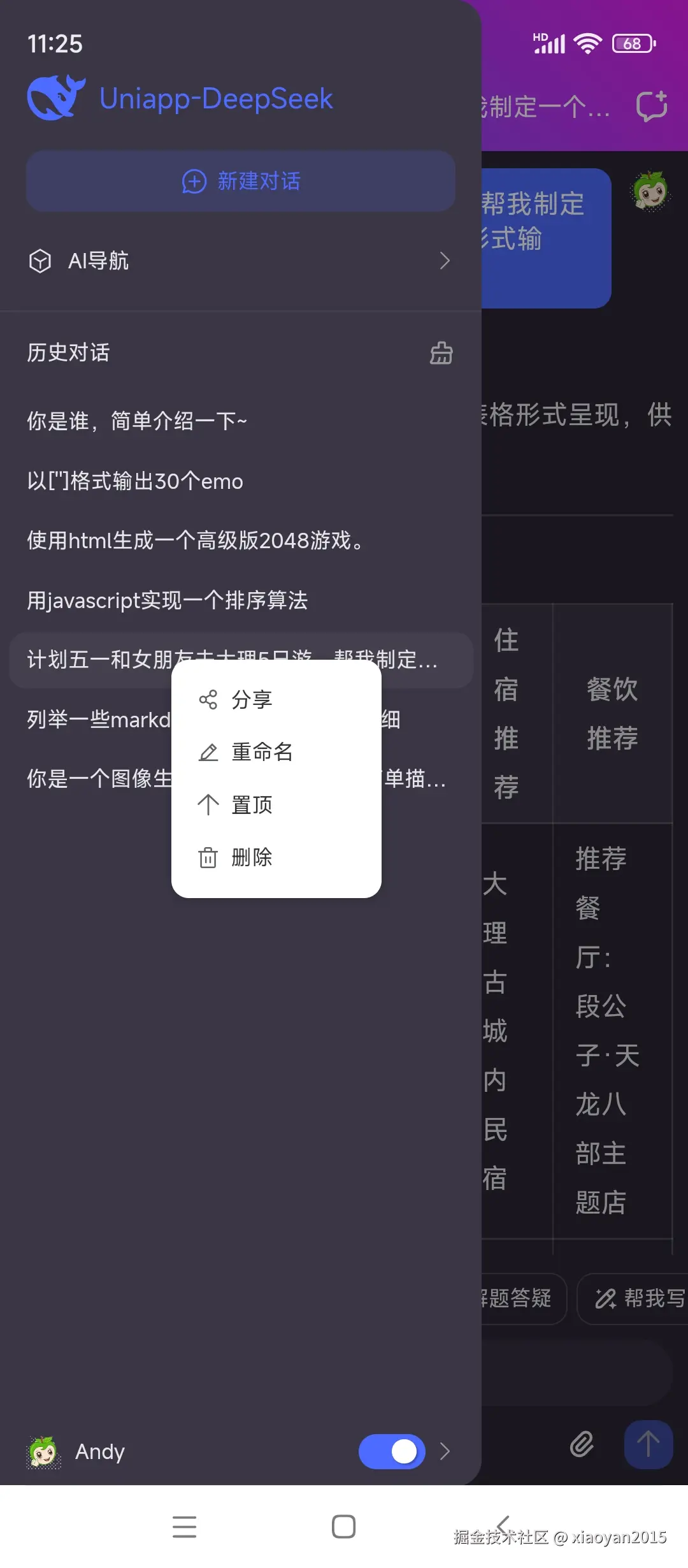This screenshot has height=1568, width=688.
Task: Start a new chat with 新建对话
Action: (x=240, y=181)
